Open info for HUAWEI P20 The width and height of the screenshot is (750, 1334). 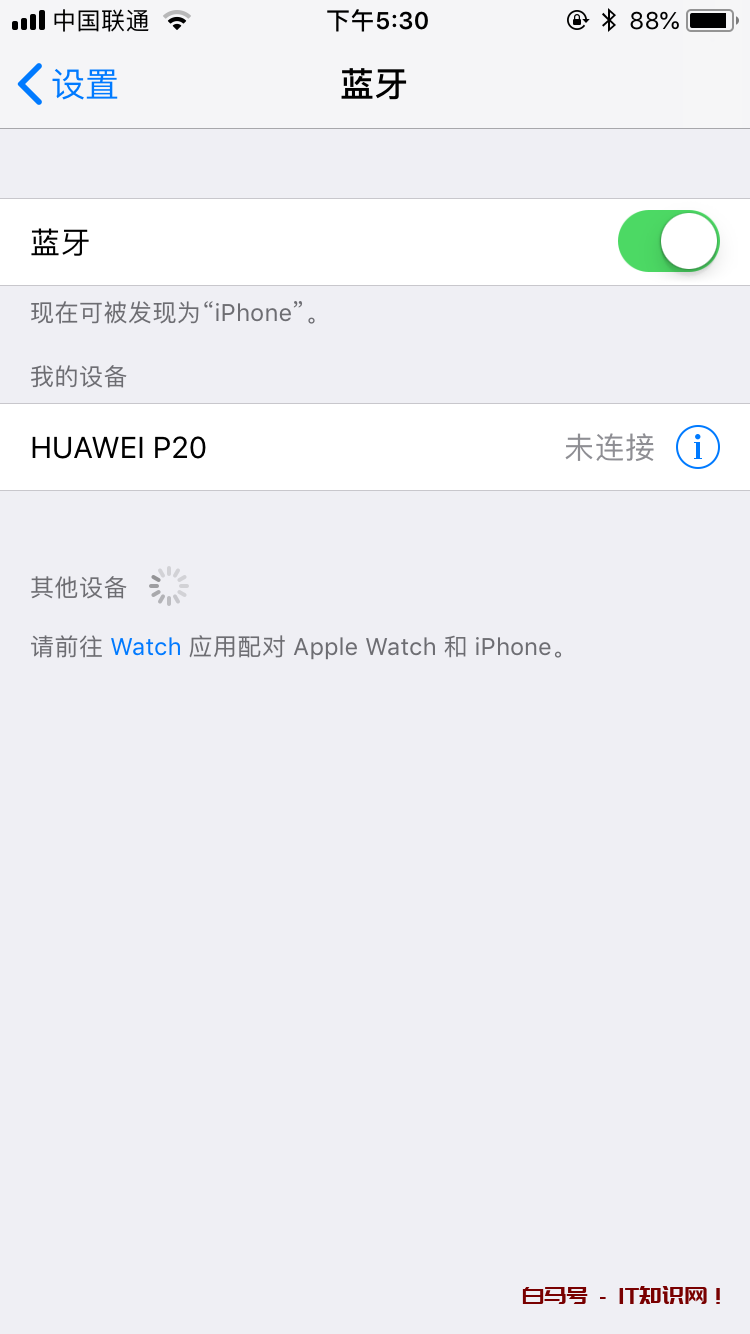pos(697,447)
